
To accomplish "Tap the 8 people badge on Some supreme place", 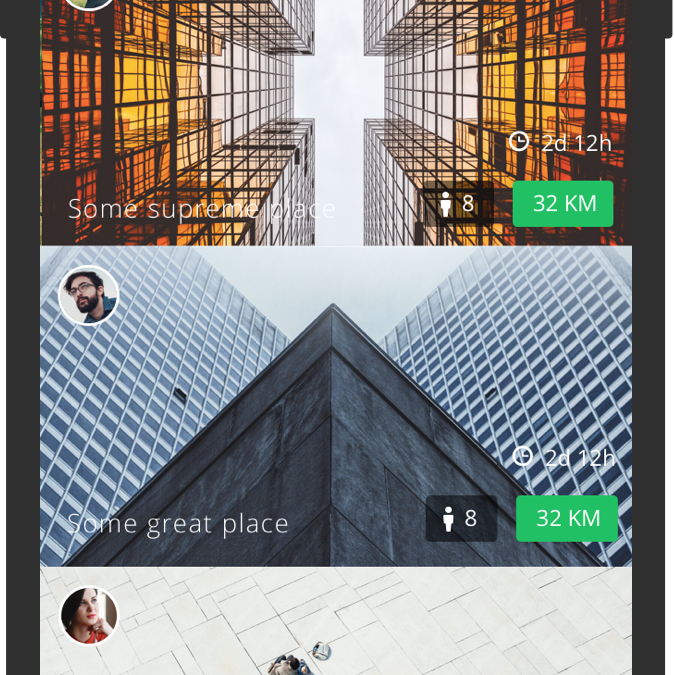I will (458, 204).
